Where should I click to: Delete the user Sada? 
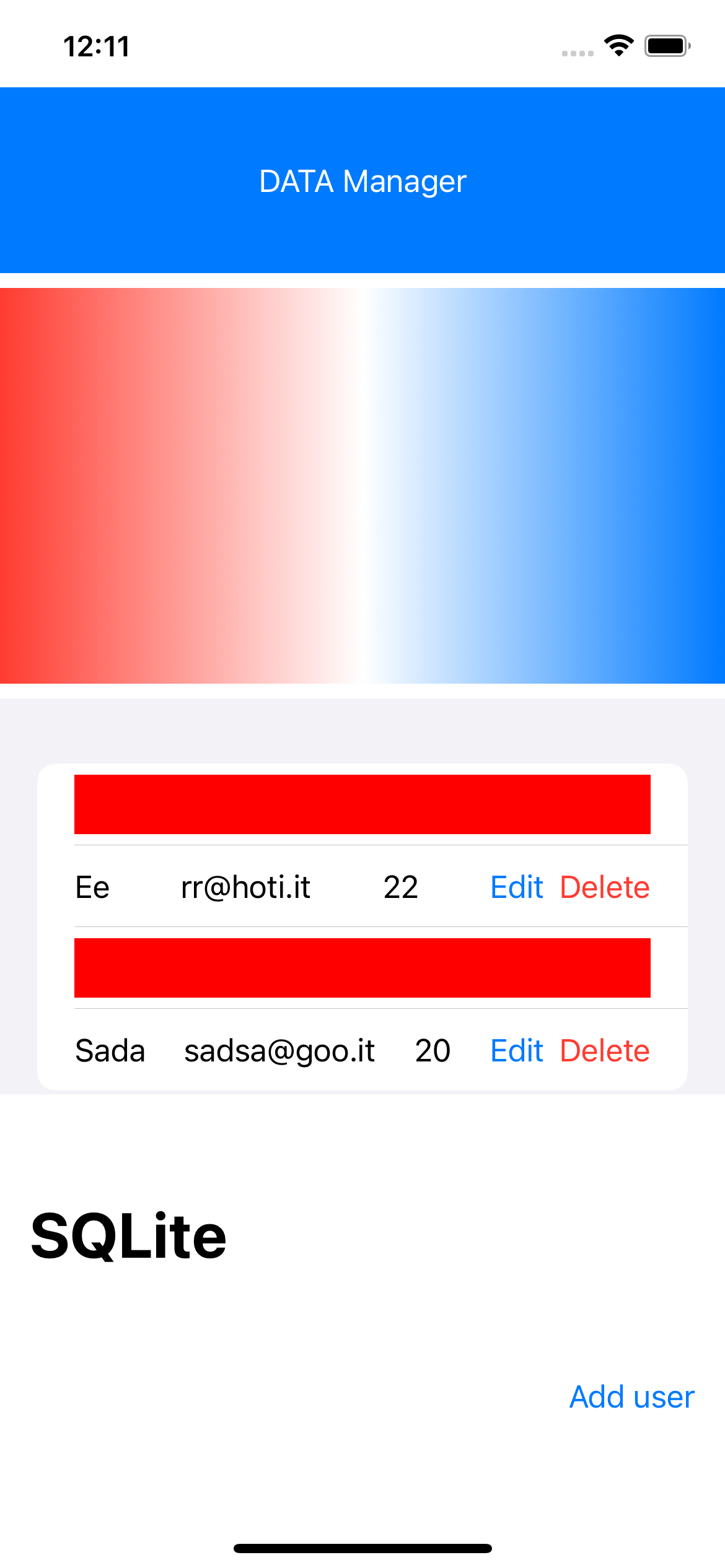604,1050
